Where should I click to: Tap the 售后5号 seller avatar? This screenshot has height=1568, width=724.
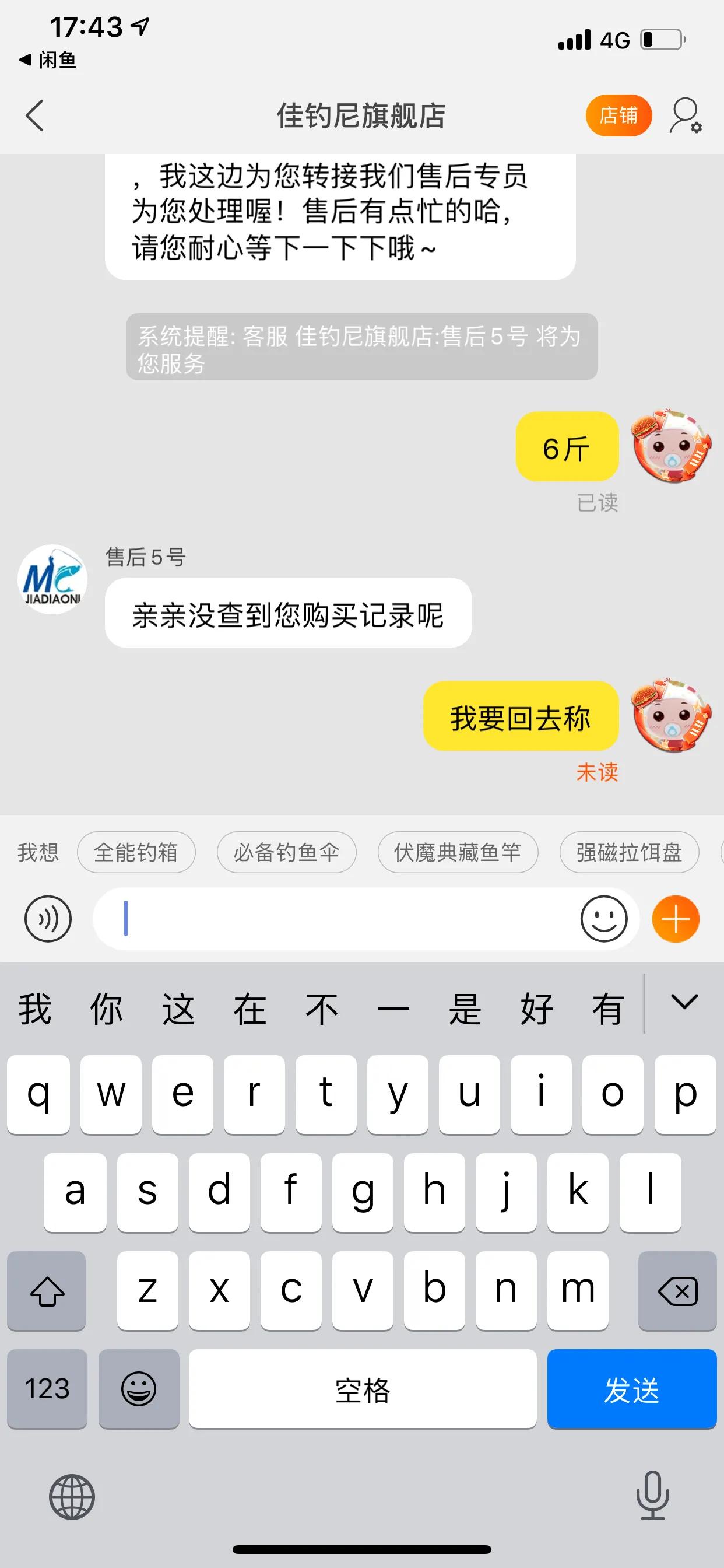coord(52,579)
